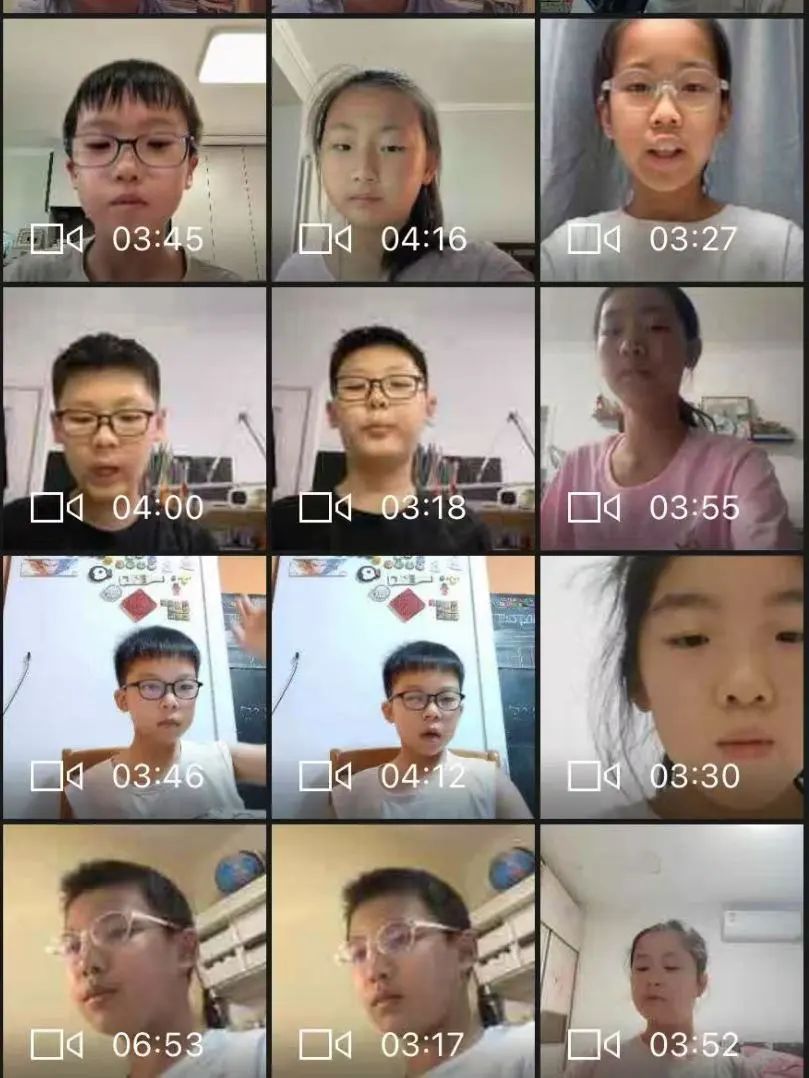The height and width of the screenshot is (1078, 809).
Task: Play the 04:16 video
Action: 403,150
